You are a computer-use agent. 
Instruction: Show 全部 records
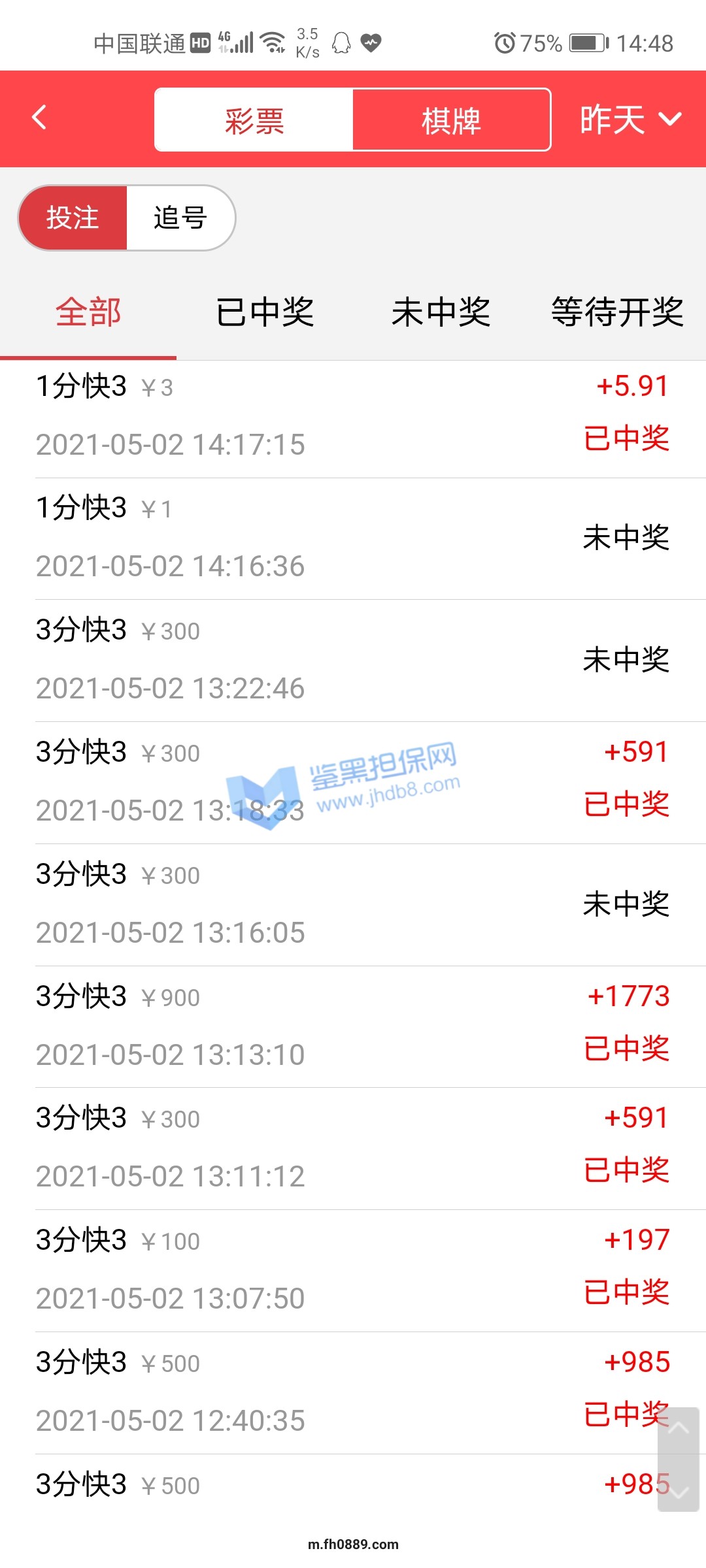[88, 312]
